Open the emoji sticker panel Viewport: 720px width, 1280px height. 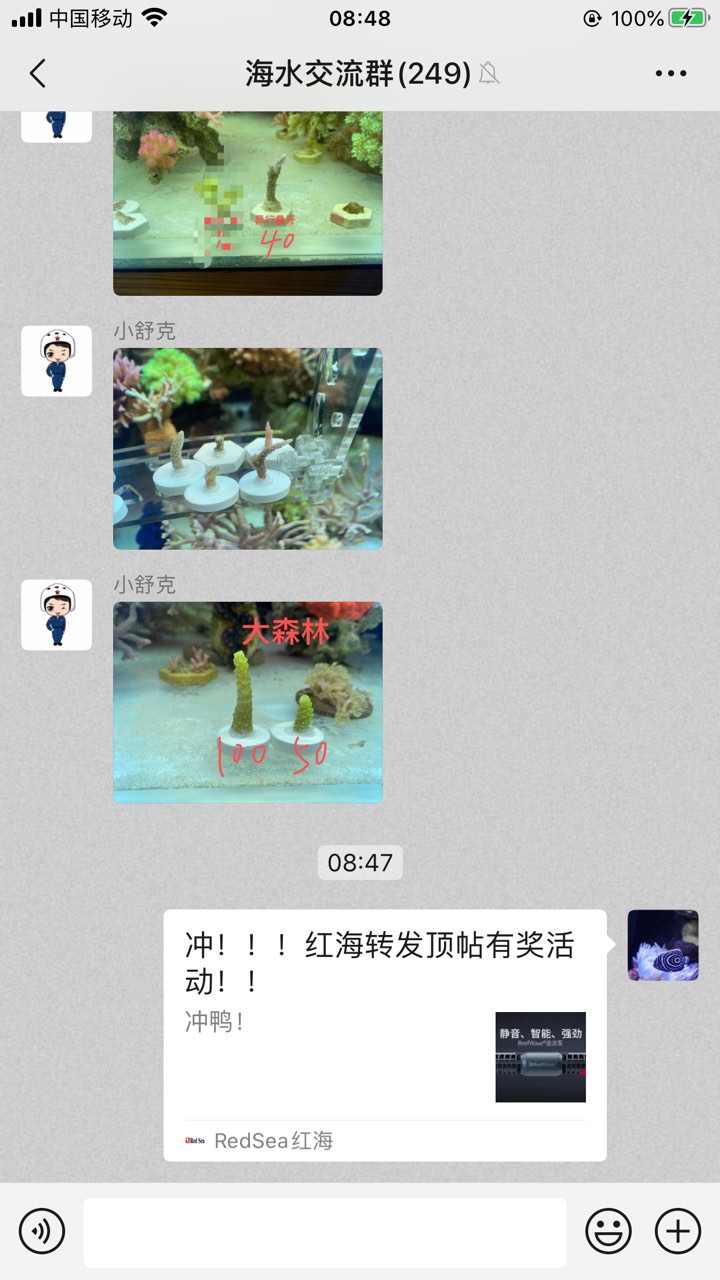(608, 1230)
